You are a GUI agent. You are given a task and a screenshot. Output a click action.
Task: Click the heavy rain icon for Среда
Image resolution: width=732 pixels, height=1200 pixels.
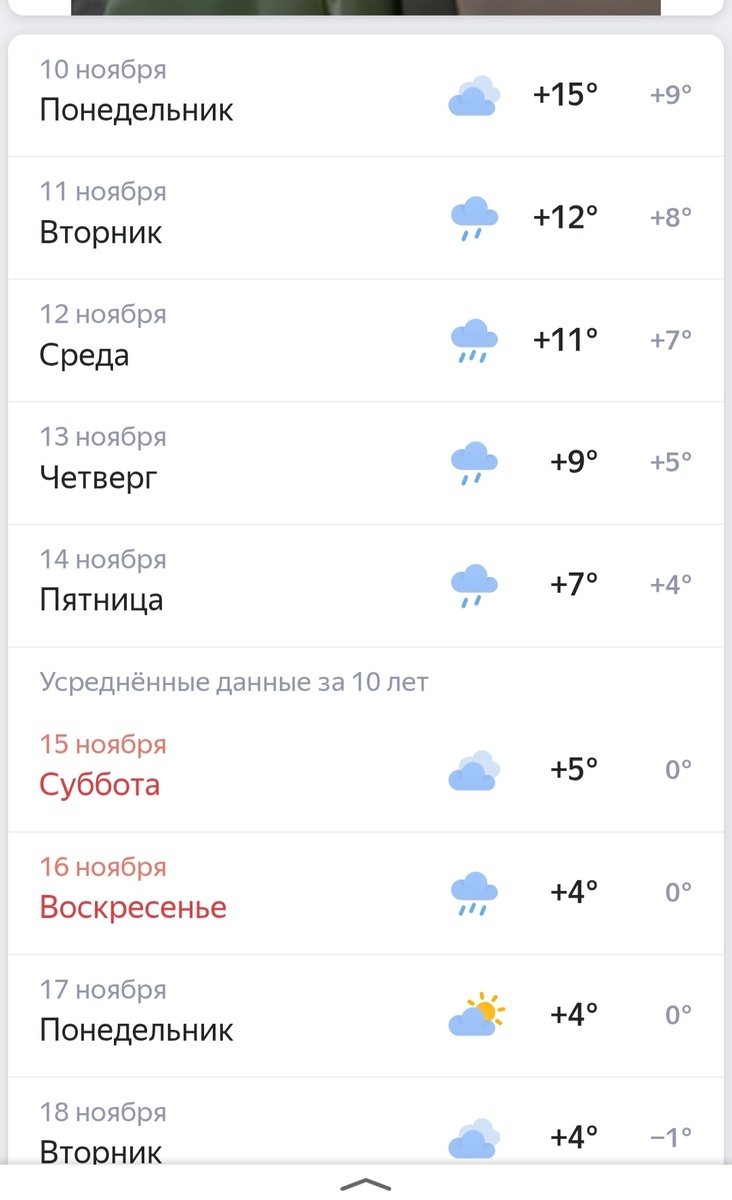click(x=472, y=340)
